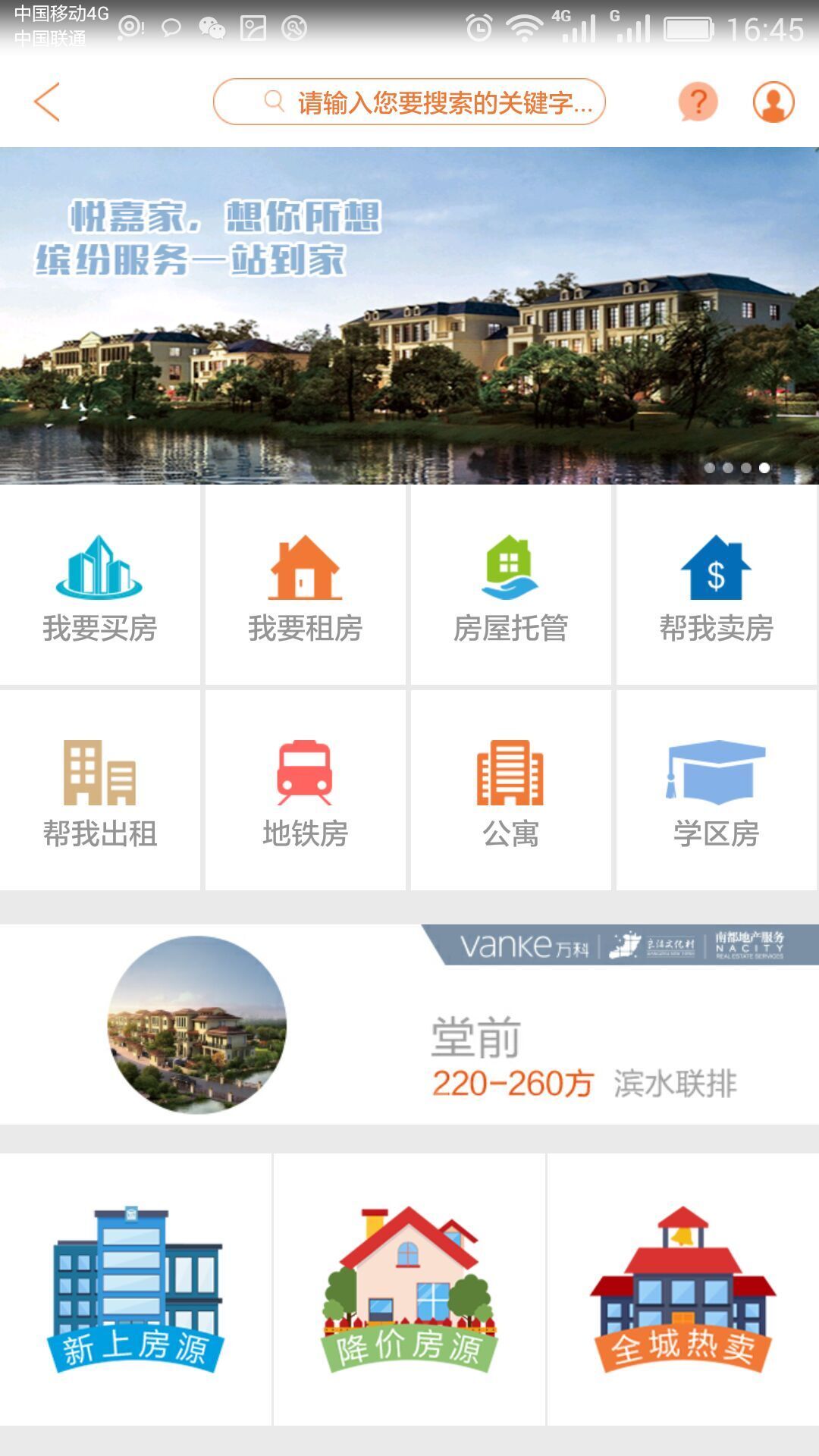Tap the keyword search box

coord(409,102)
